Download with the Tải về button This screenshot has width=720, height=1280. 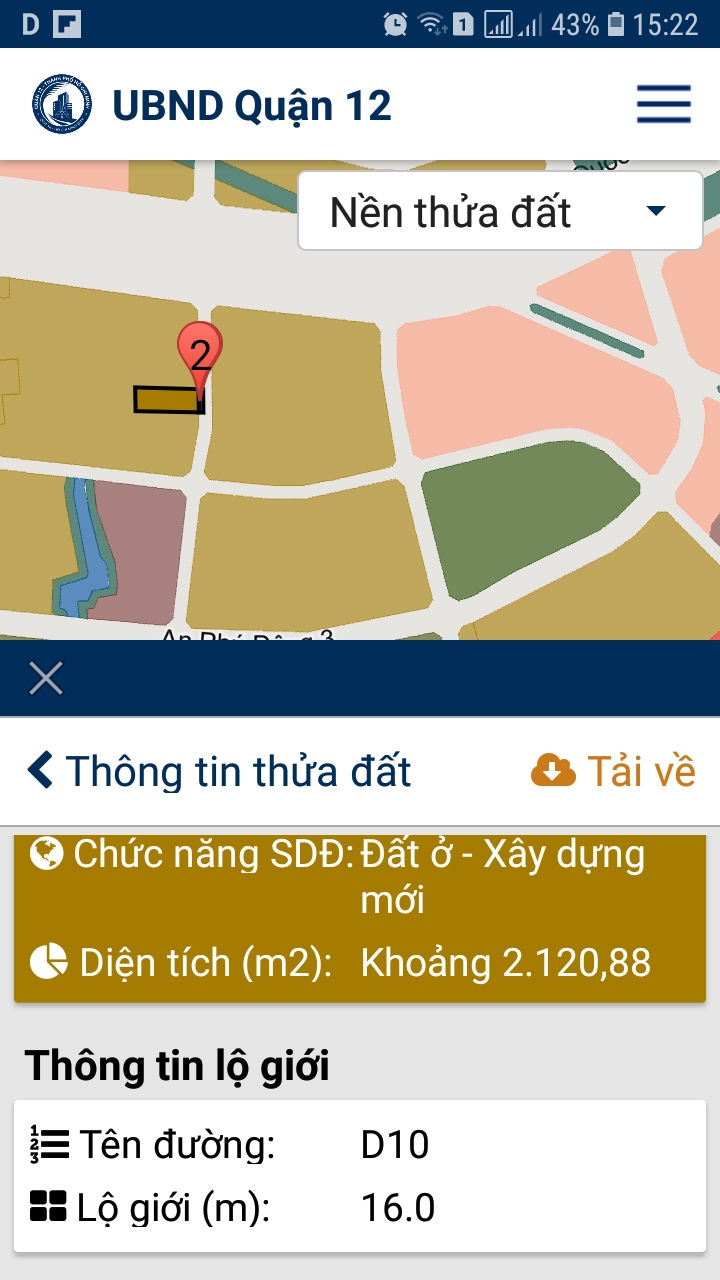point(613,771)
